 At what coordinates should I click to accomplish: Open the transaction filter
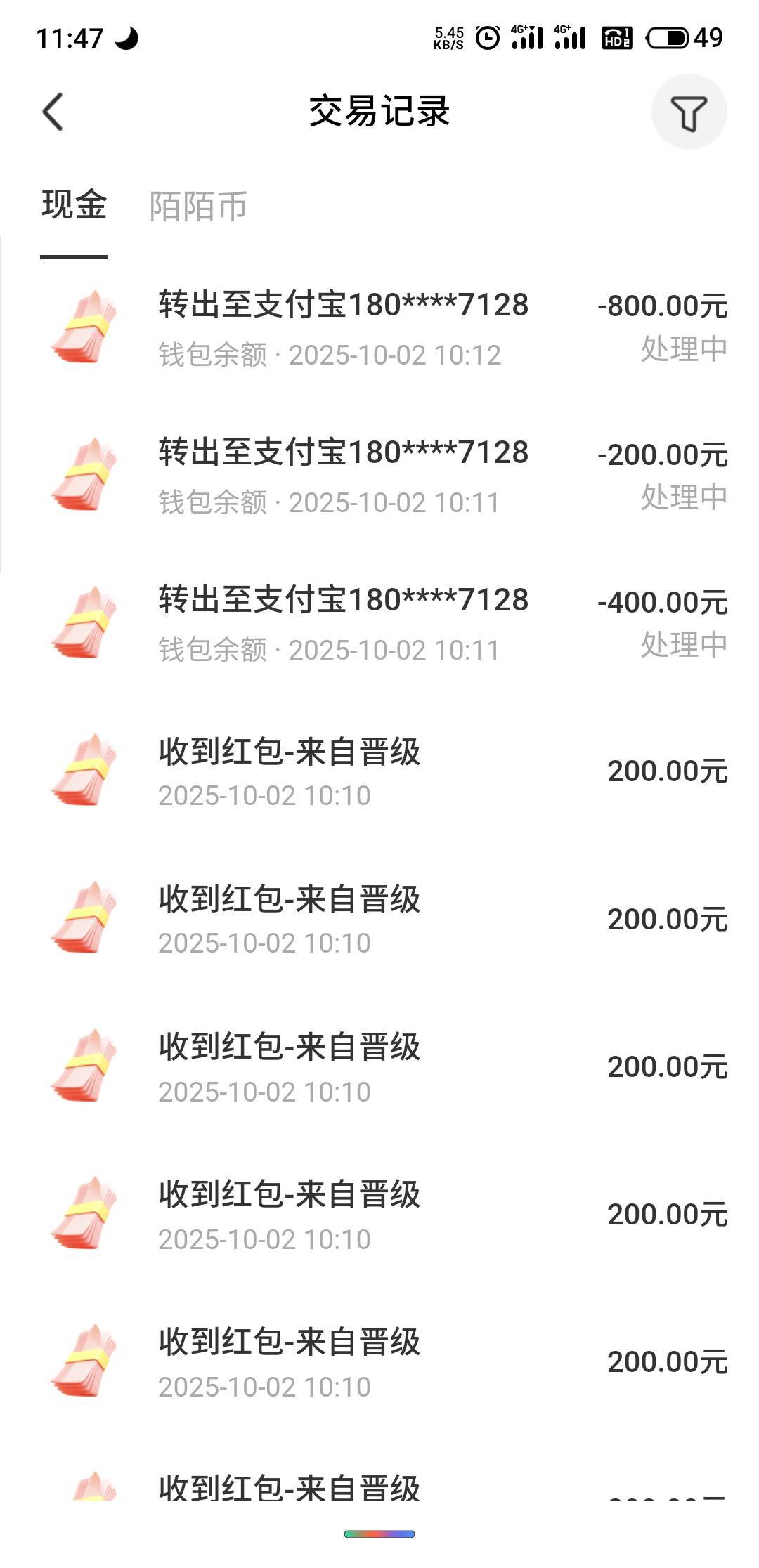pos(688,112)
